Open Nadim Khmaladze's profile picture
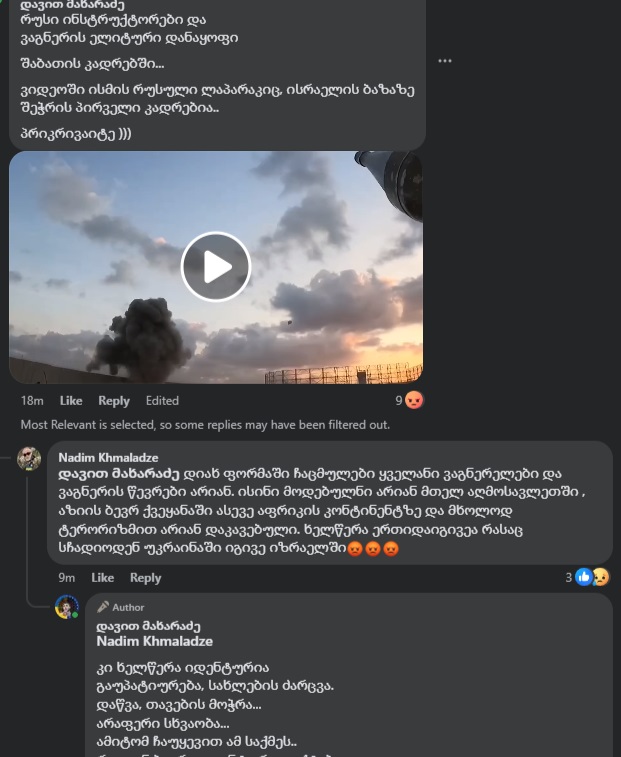The height and width of the screenshot is (757, 621). pyautogui.click(x=29, y=459)
